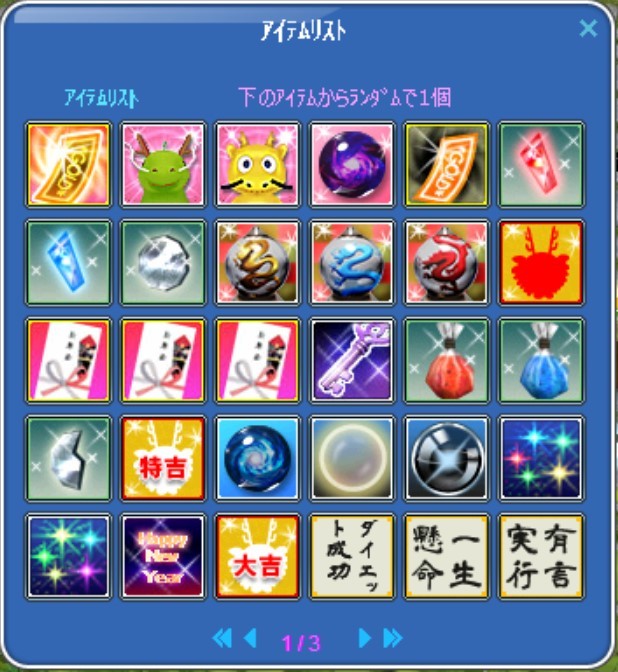Select the green dragon item
Screen dimensions: 618x672
pos(163,164)
